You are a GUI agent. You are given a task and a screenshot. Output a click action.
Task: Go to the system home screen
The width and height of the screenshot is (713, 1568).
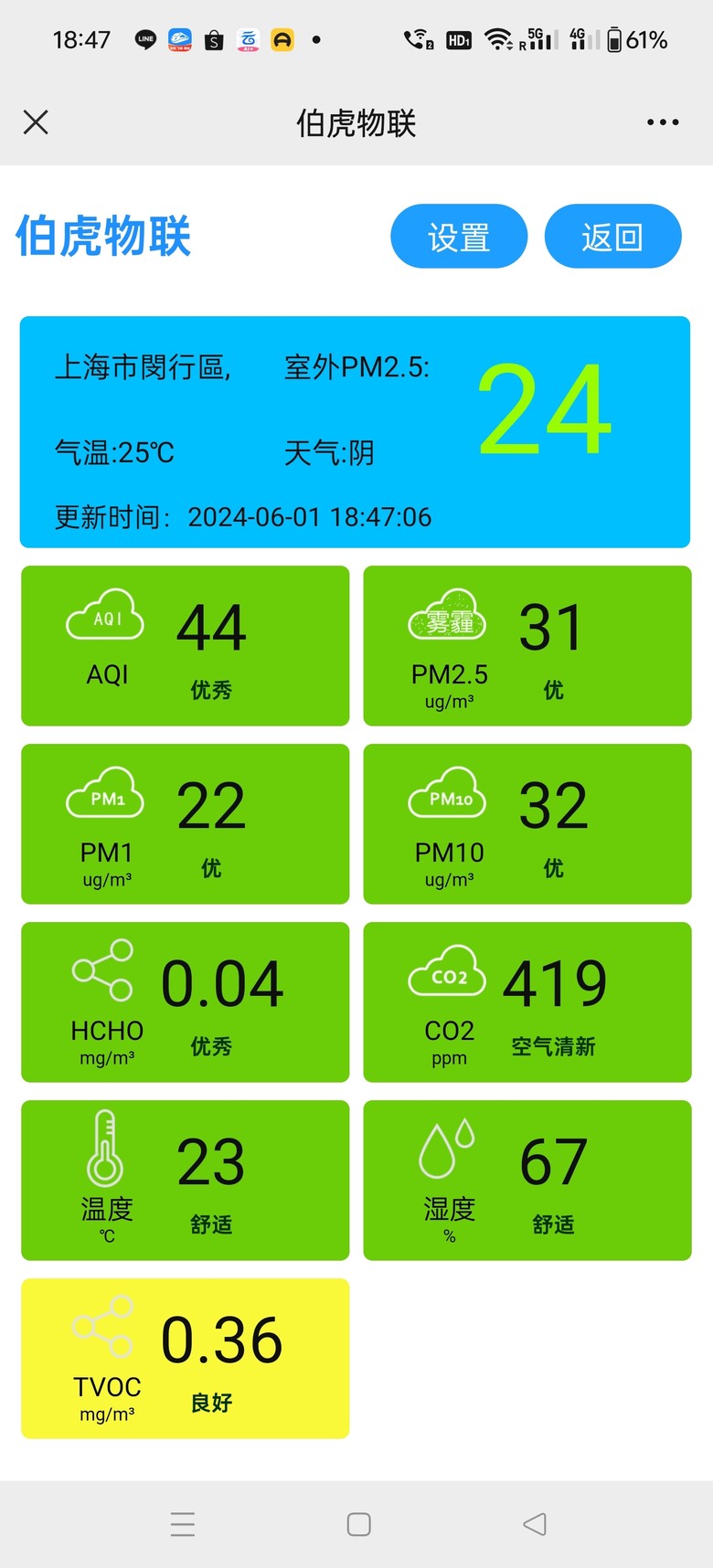pos(359,1524)
